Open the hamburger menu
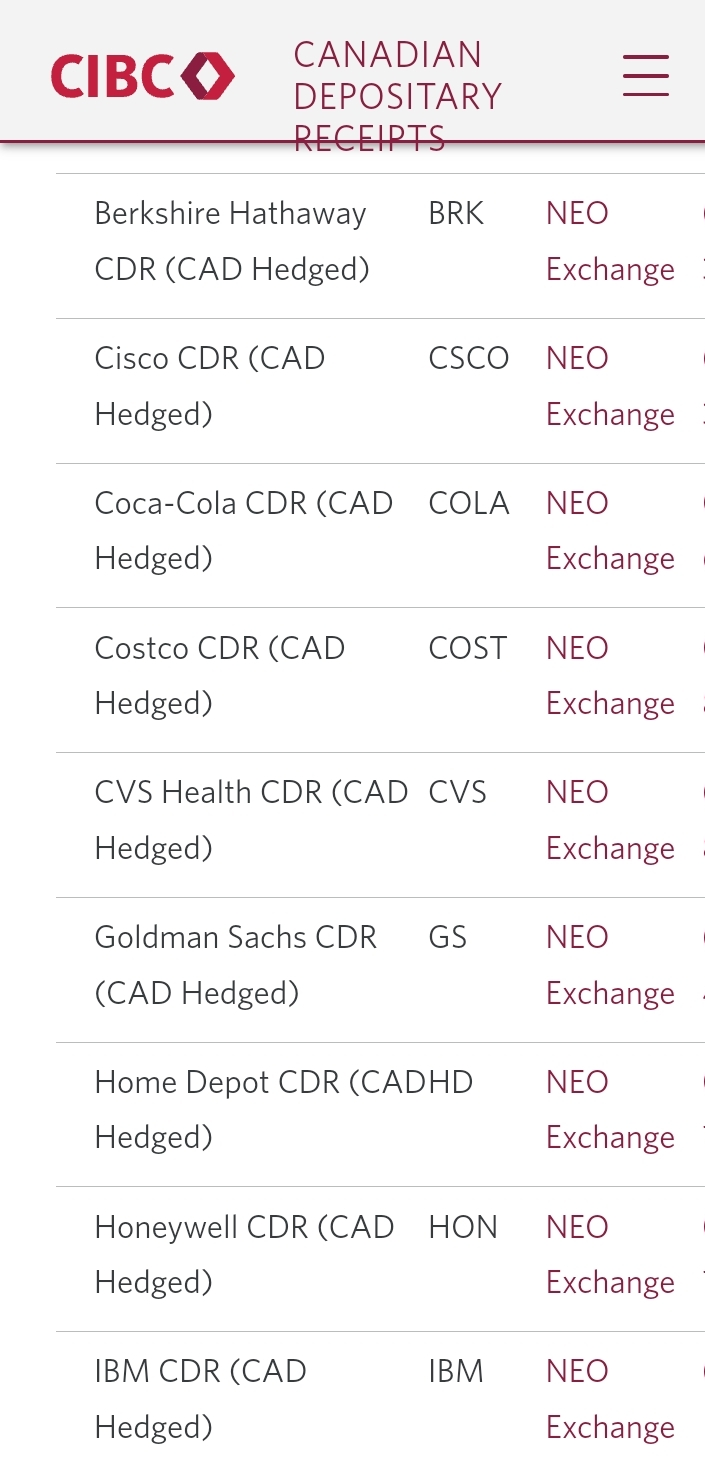This screenshot has width=705, height=1457. [x=646, y=75]
